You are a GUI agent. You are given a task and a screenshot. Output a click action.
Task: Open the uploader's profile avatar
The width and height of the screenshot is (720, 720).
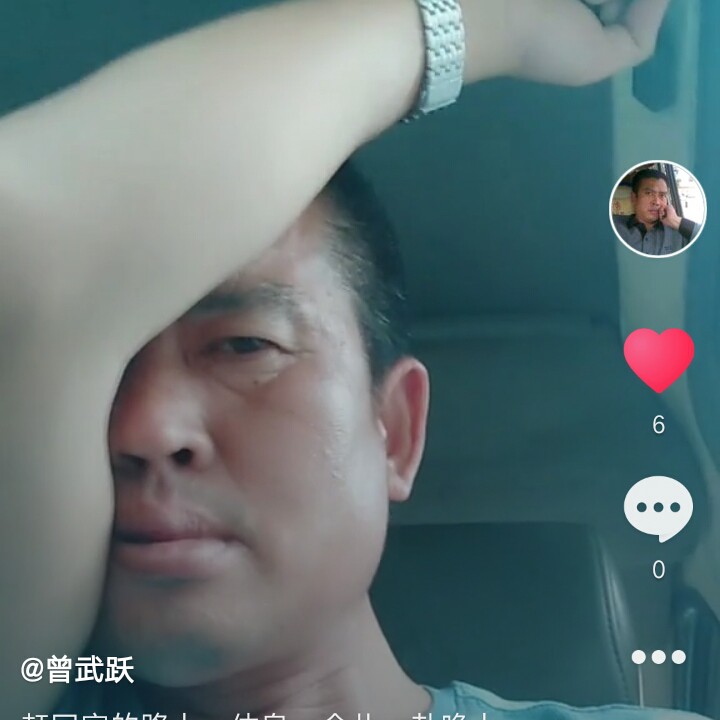tap(658, 209)
